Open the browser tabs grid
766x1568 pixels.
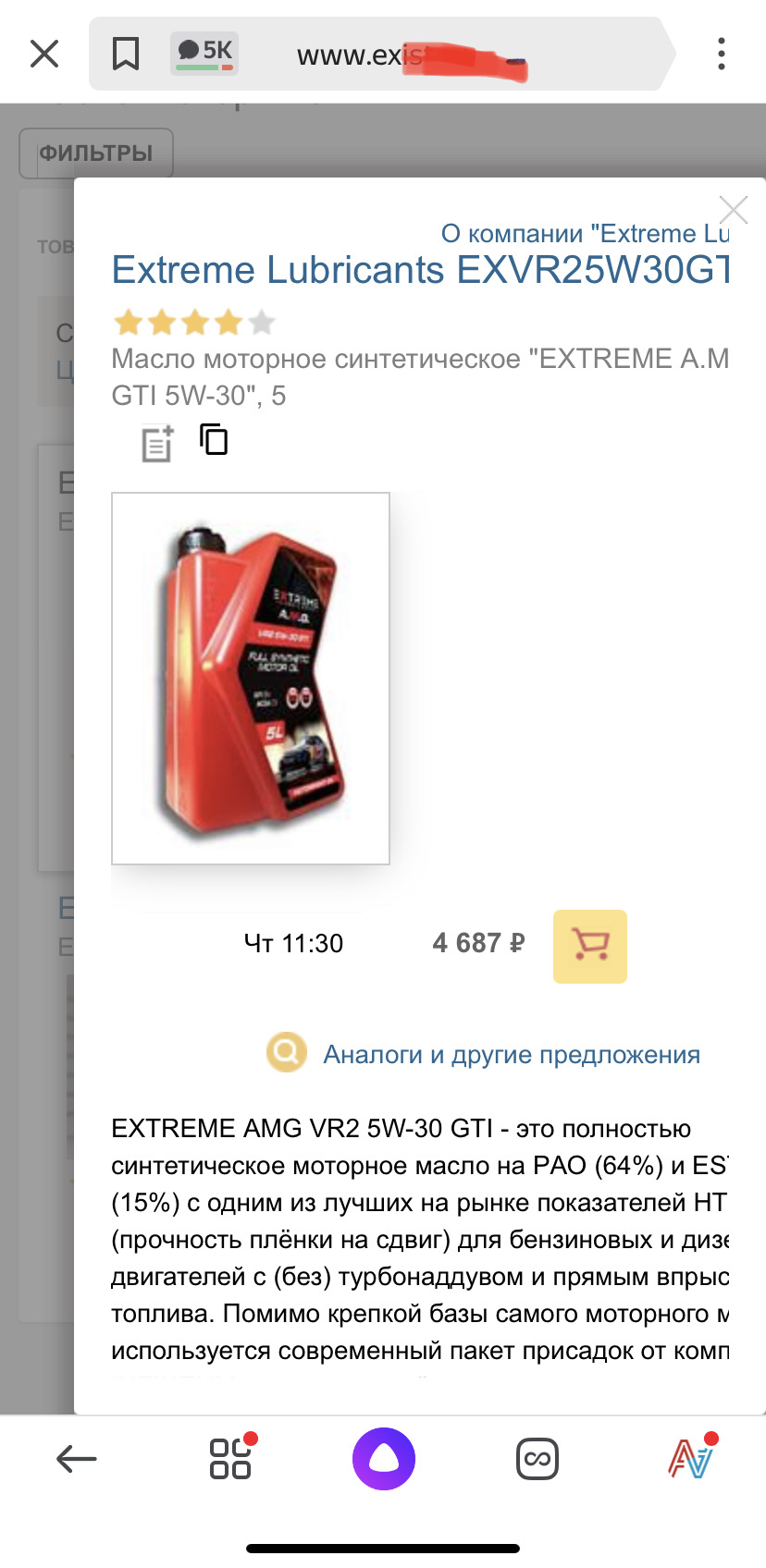click(230, 1459)
